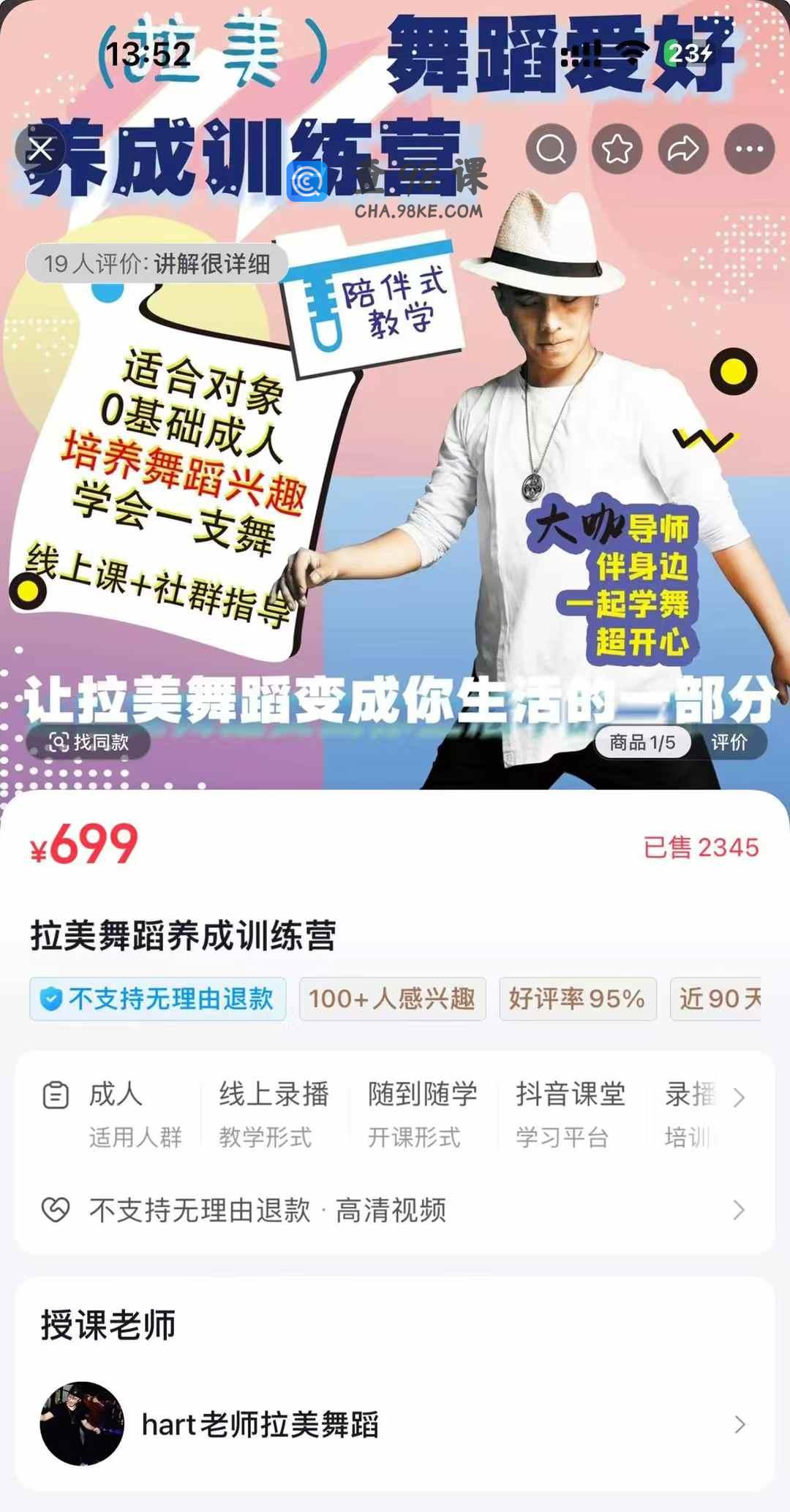Tap 找同款 to find similar items
This screenshot has height=1512, width=790.
(89, 742)
